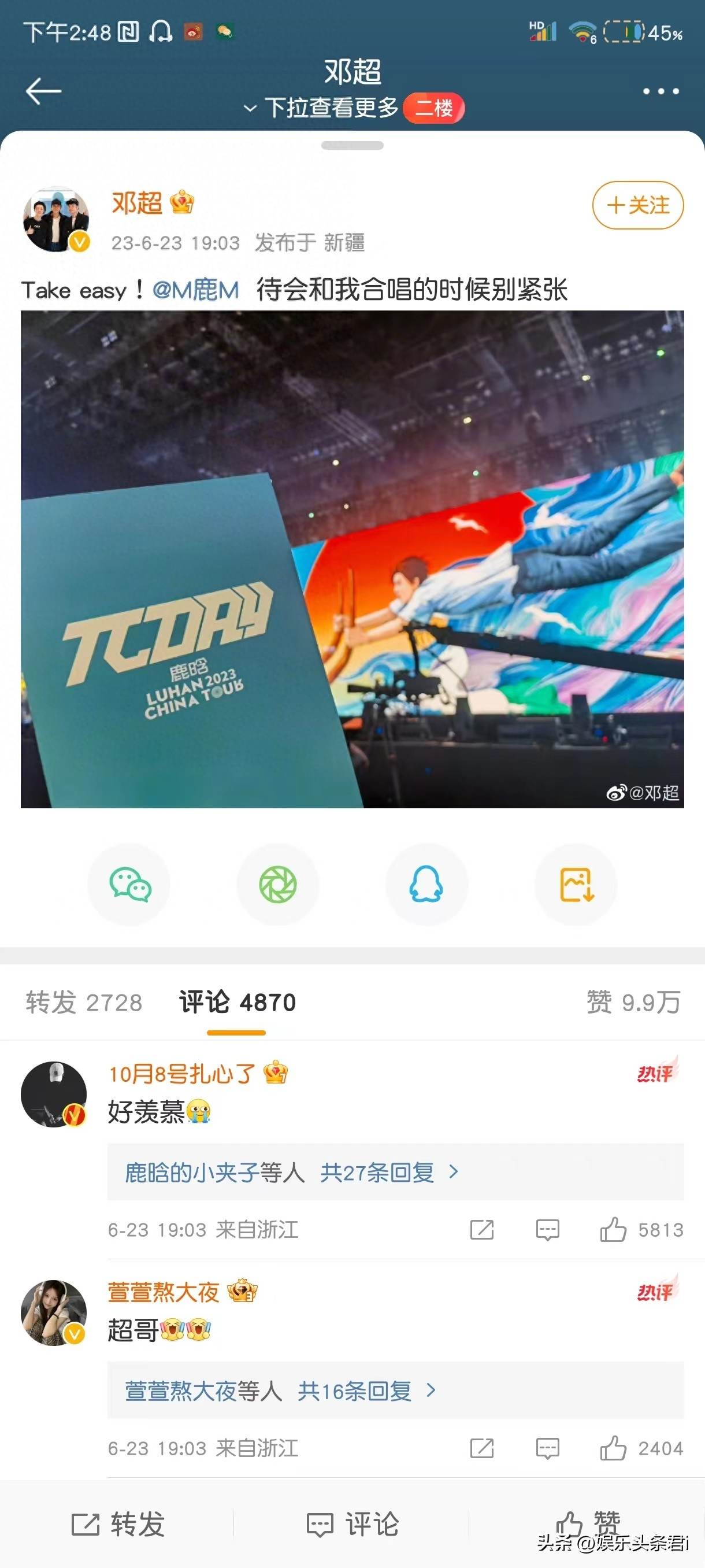The width and height of the screenshot is (705, 1568).
Task: Go back using the arrow
Action: coord(43,91)
